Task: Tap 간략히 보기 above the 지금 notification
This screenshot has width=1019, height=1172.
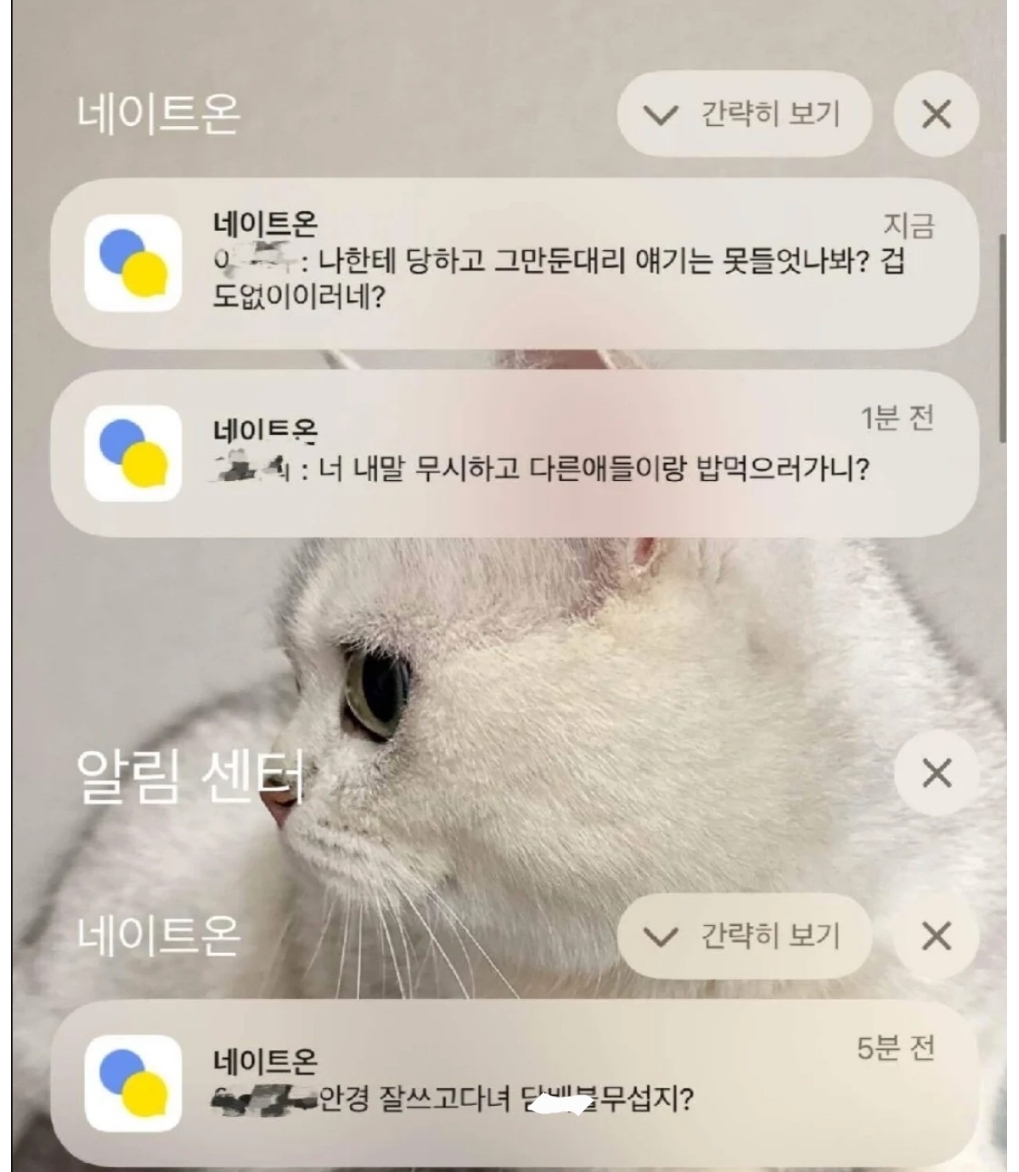Action: pos(745,114)
